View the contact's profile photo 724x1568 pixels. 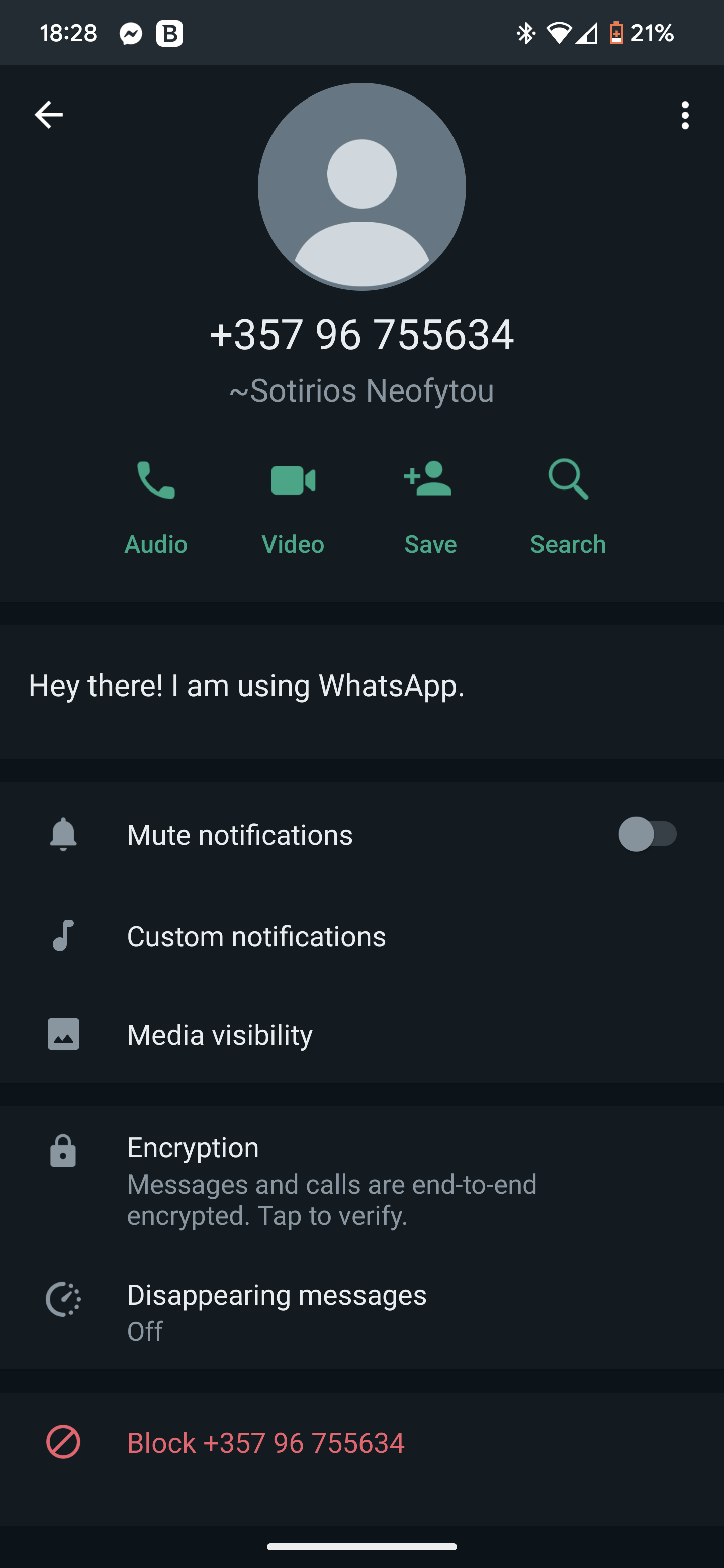click(x=361, y=187)
